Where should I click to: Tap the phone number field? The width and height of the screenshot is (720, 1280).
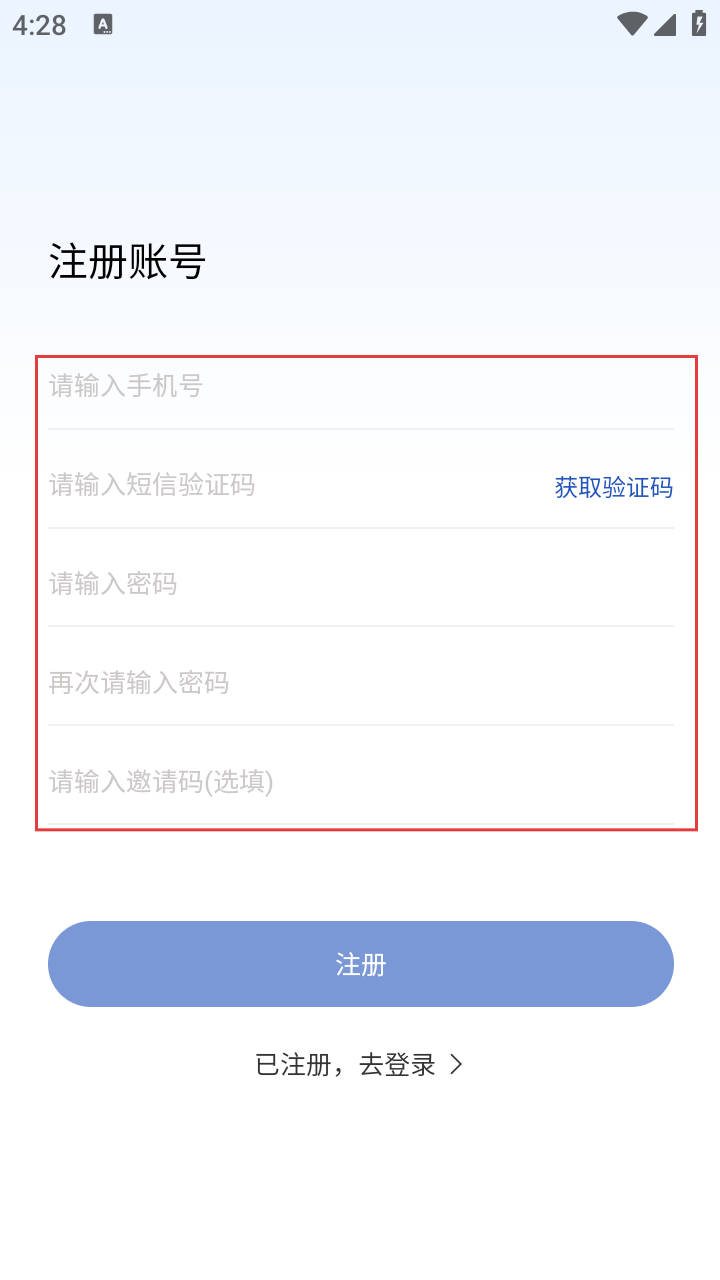point(300,386)
